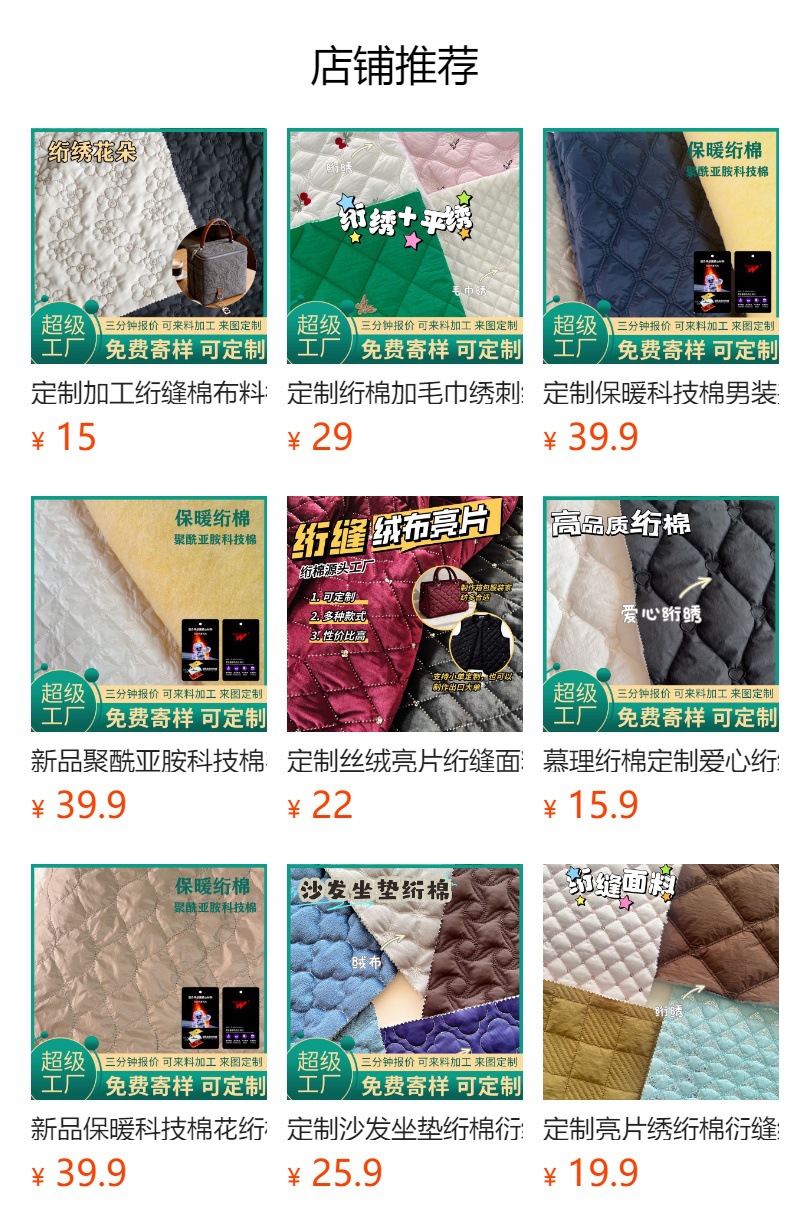The width and height of the screenshot is (790, 1232).
Task: Open the 新品保暖科技棉花绗 product card
Action: 148,982
